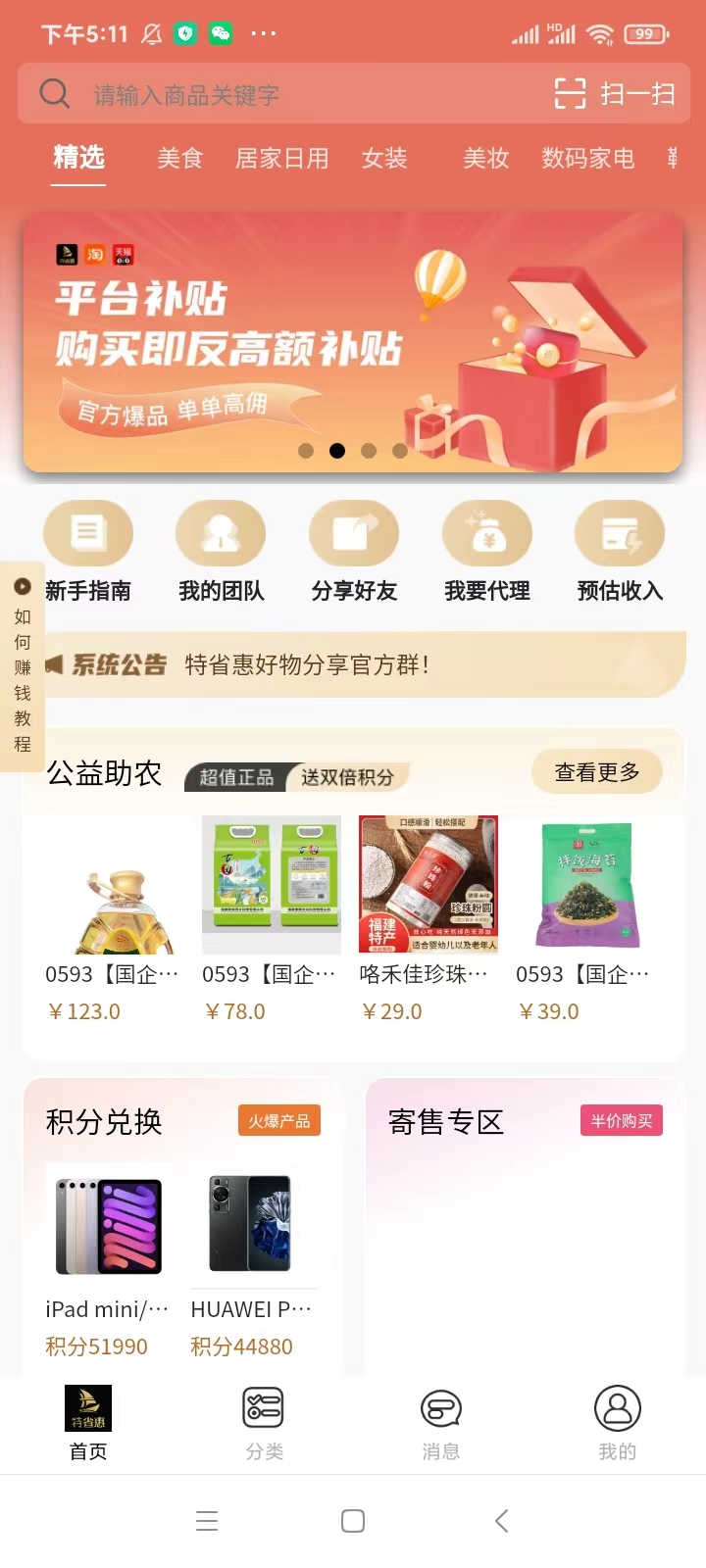
Task: Open 我要代理 option
Action: click(487, 551)
